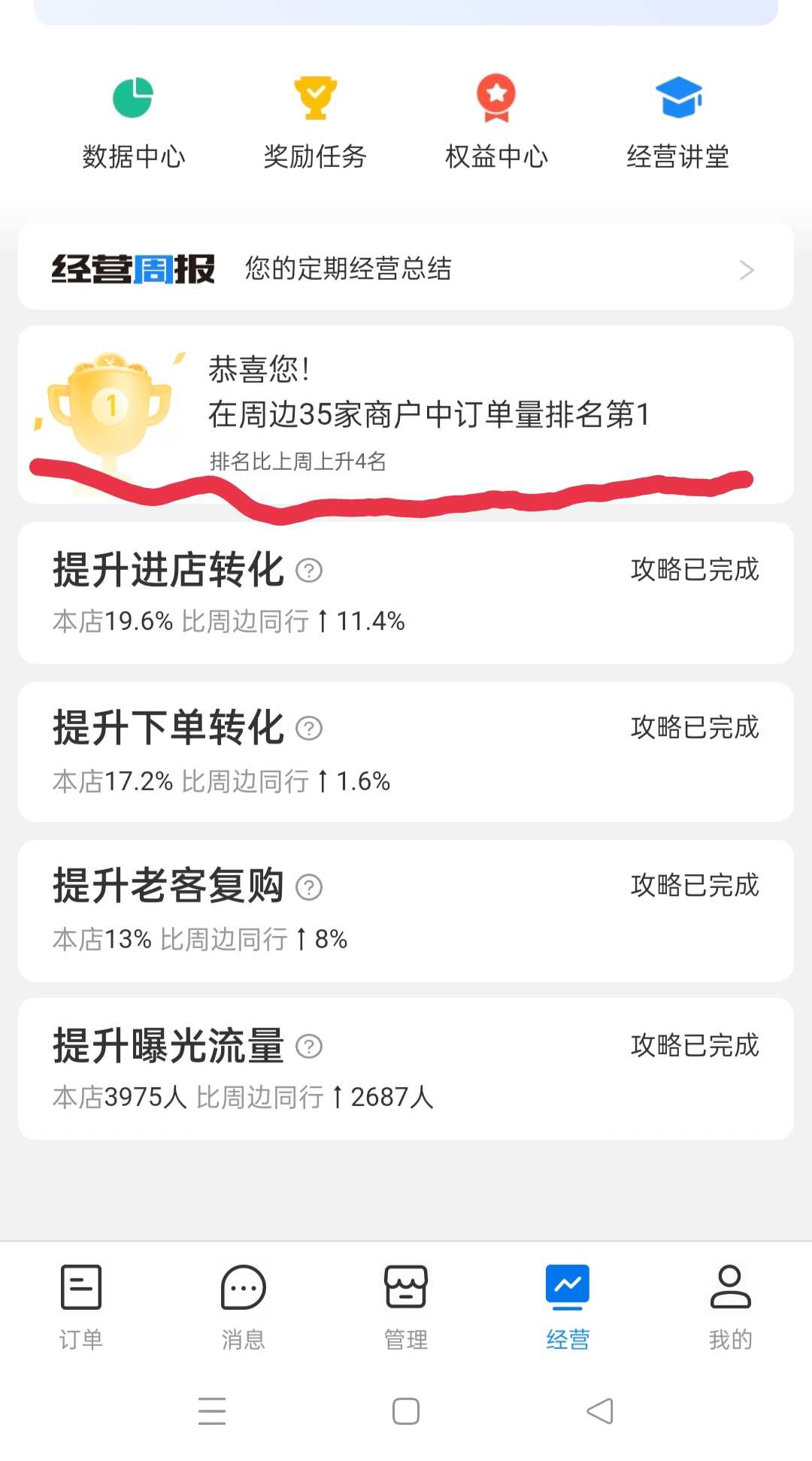This screenshot has width=812, height=1461.
Task: Open the 提升进店转化 card
Action: [406, 593]
